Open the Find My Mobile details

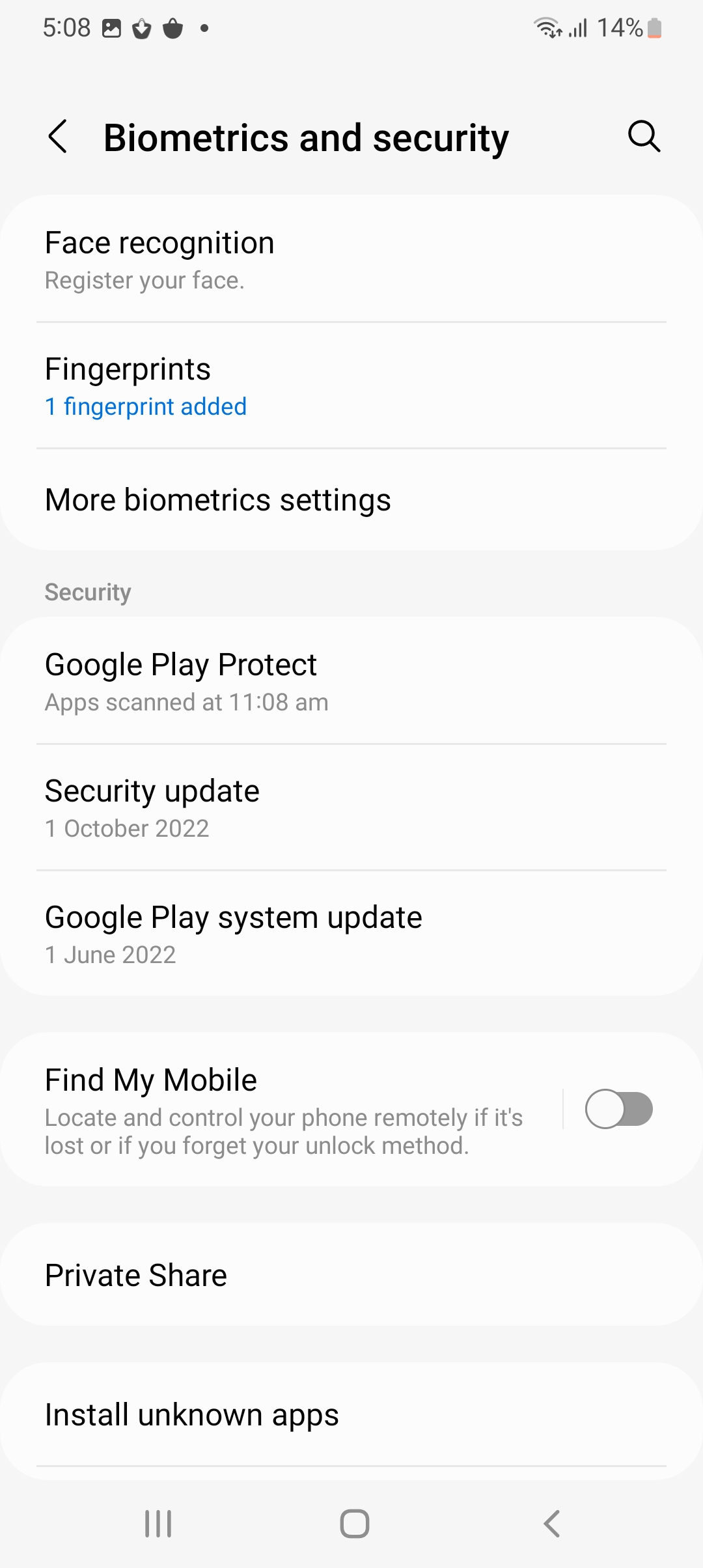coord(283,1109)
